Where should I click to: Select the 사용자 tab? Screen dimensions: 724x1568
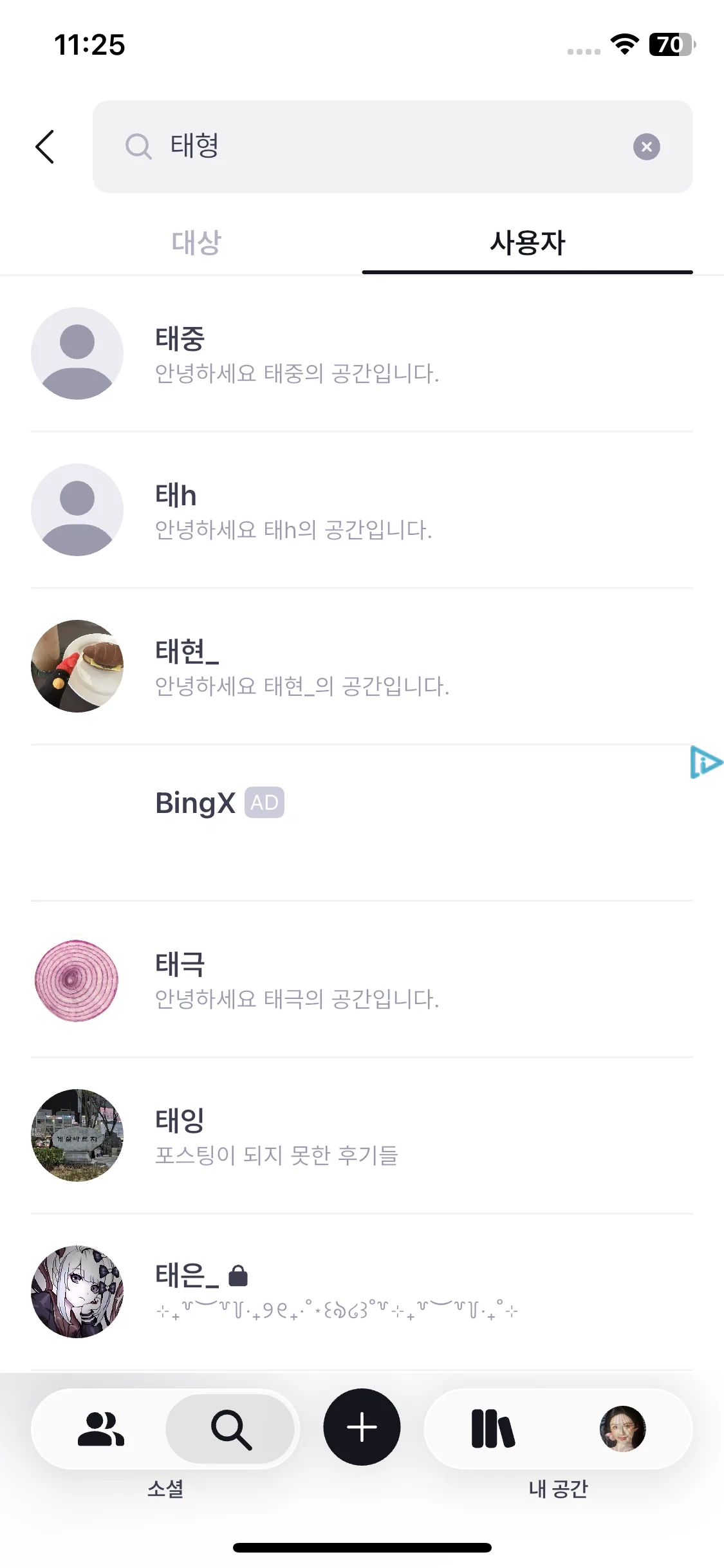click(527, 243)
